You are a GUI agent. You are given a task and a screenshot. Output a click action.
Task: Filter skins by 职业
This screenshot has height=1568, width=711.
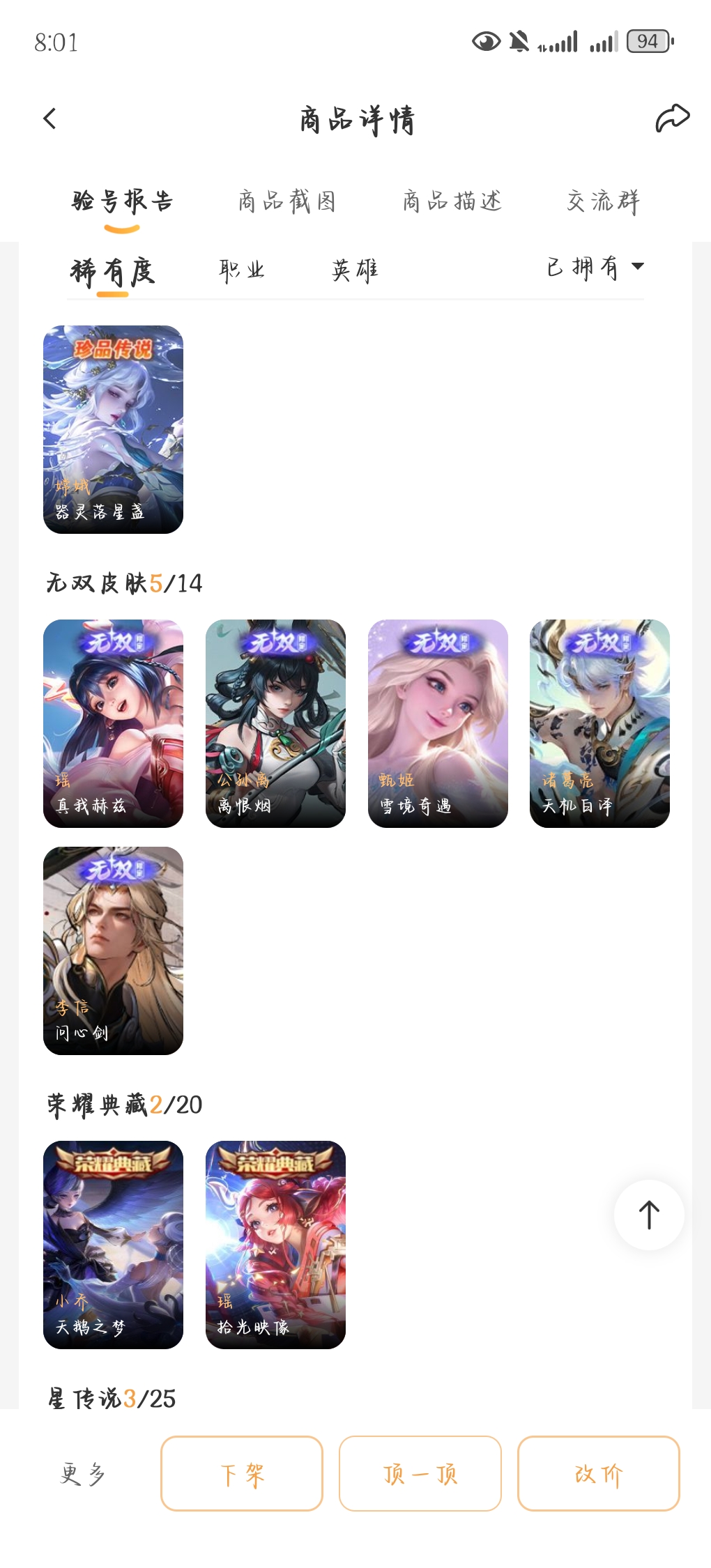(x=242, y=270)
